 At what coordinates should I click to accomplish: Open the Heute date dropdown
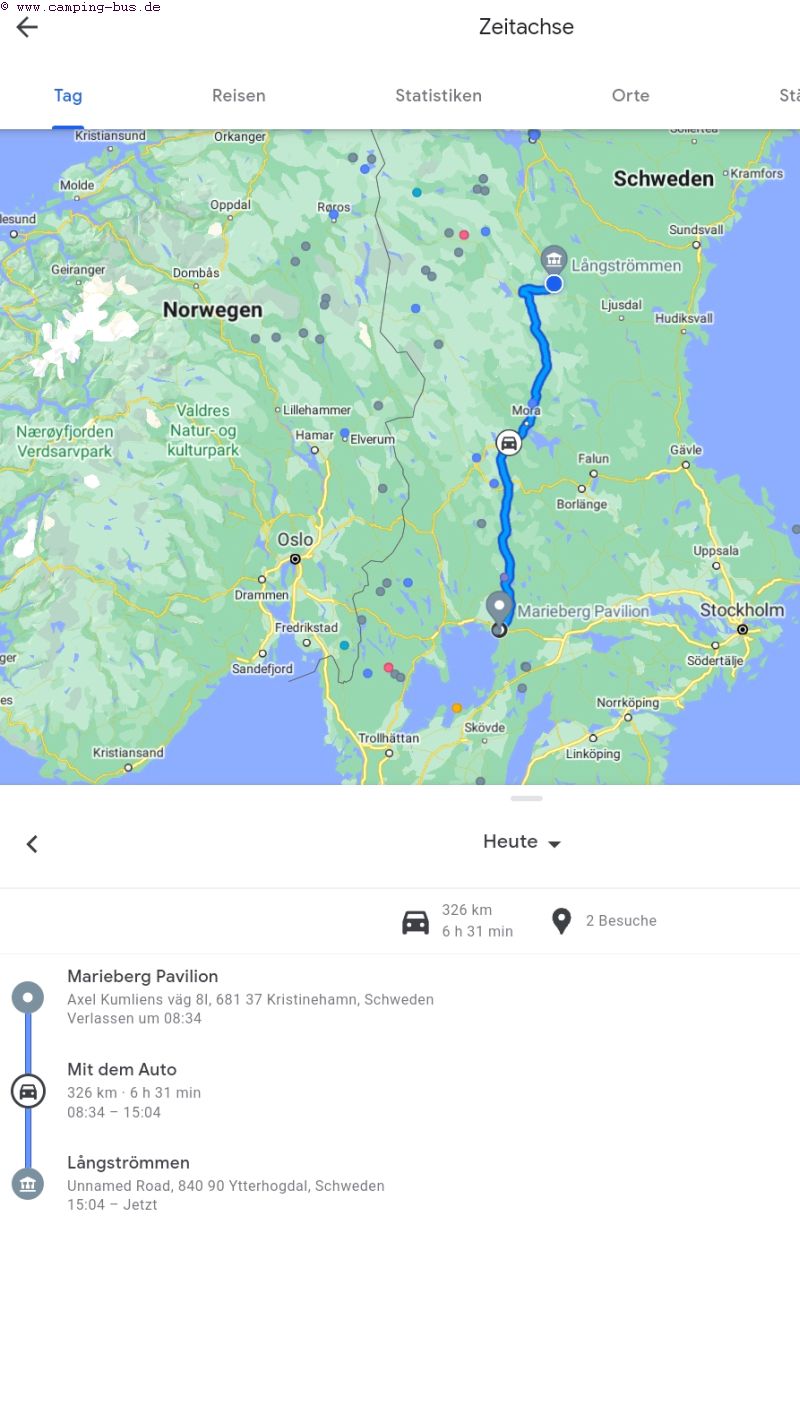coord(522,842)
